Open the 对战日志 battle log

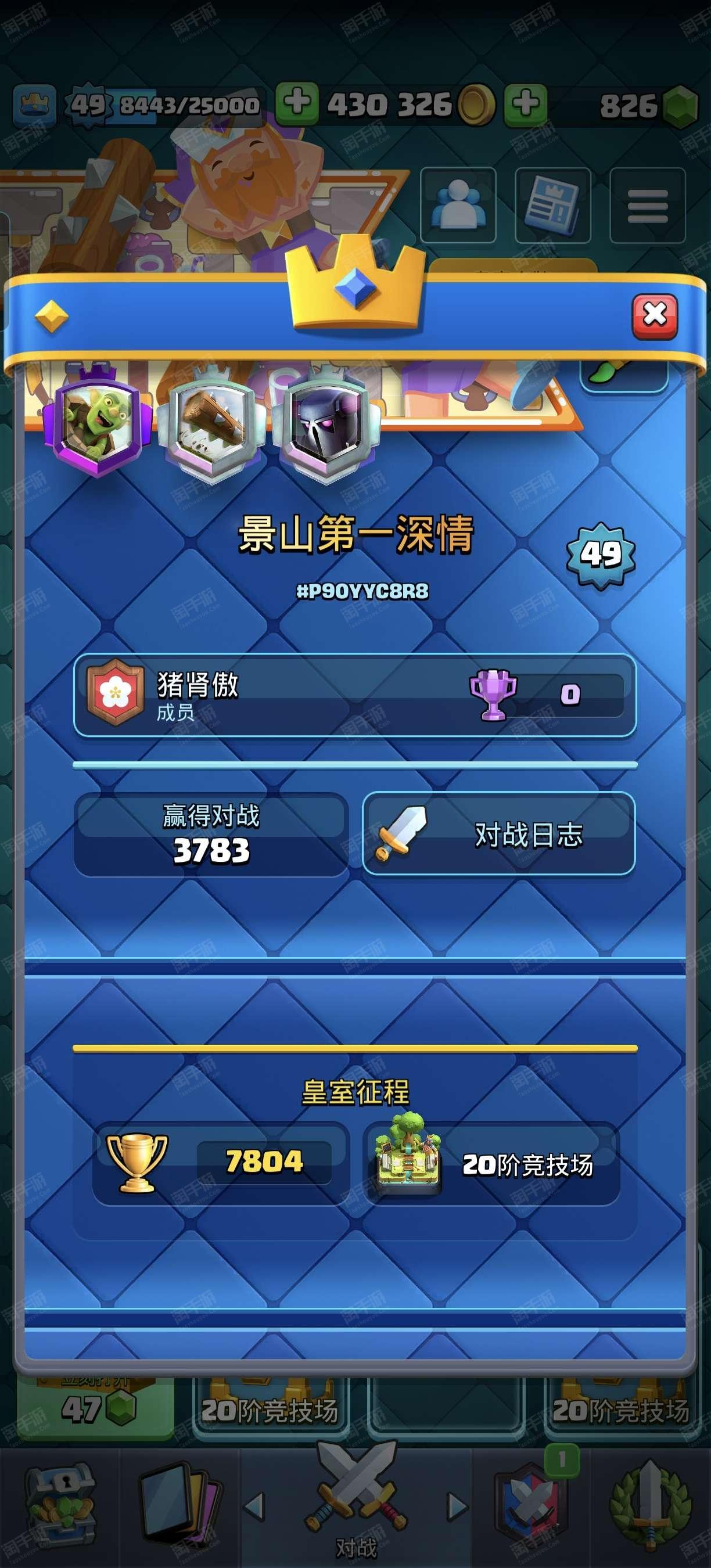pyautogui.click(x=498, y=833)
